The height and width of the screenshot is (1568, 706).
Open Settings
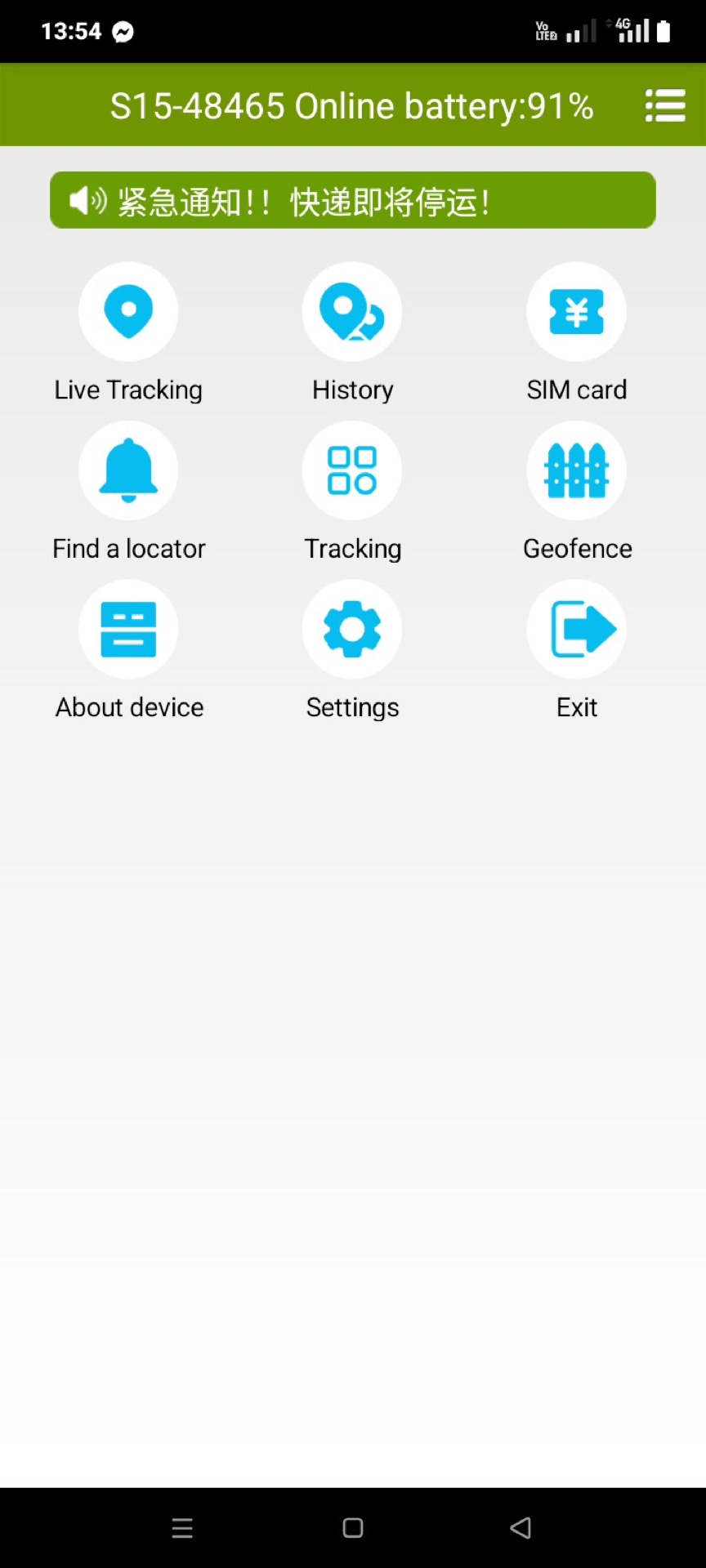click(352, 630)
